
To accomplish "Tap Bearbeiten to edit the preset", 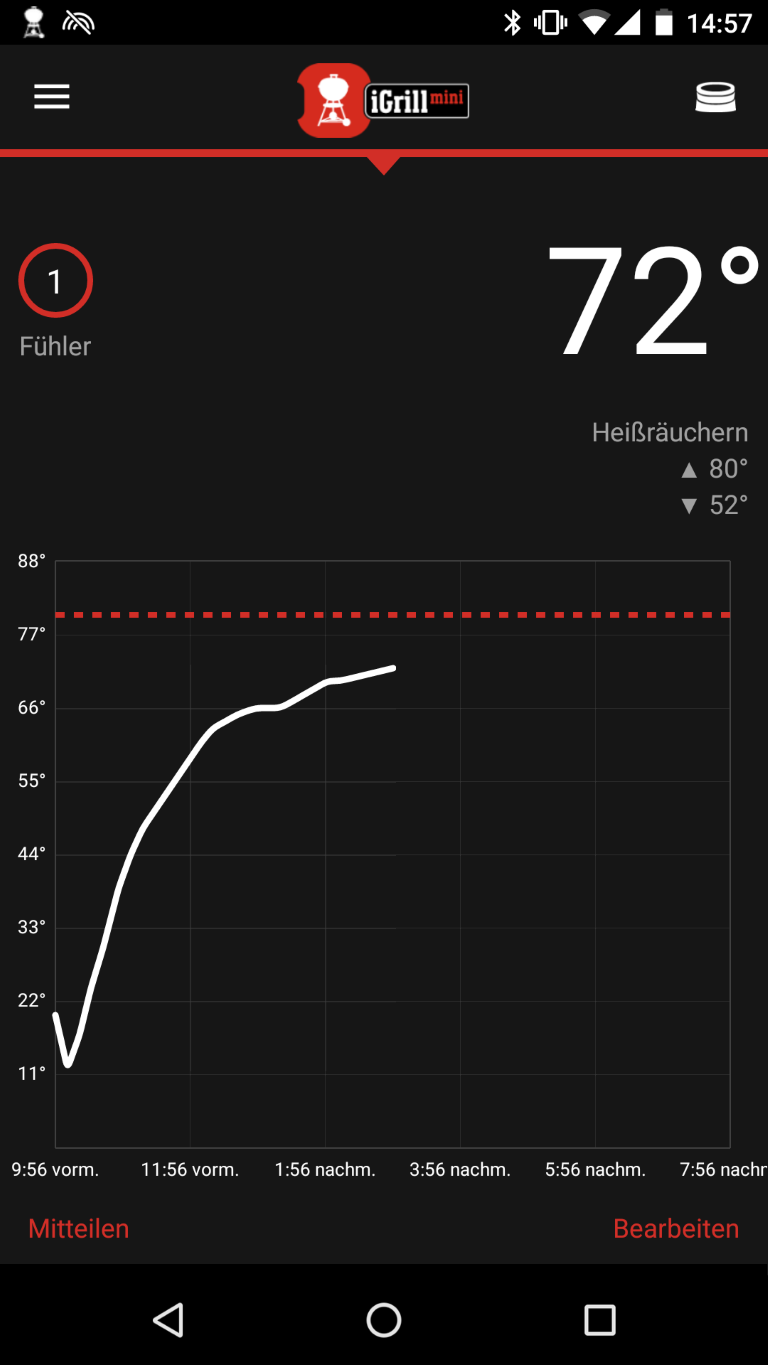I will pyautogui.click(x=676, y=1228).
